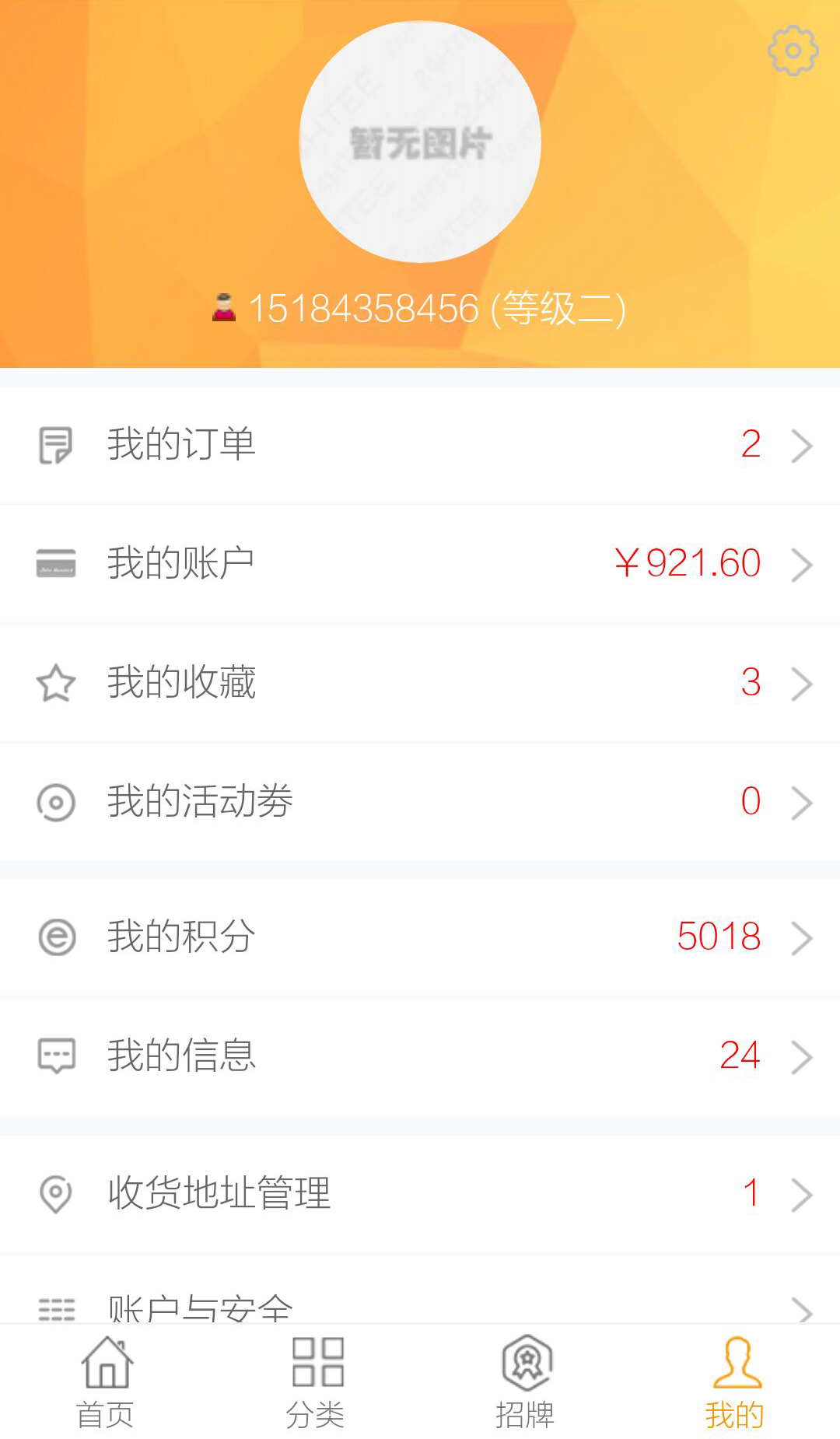Select the 我的 profile tab
840x1439 pixels.
coord(735,1383)
